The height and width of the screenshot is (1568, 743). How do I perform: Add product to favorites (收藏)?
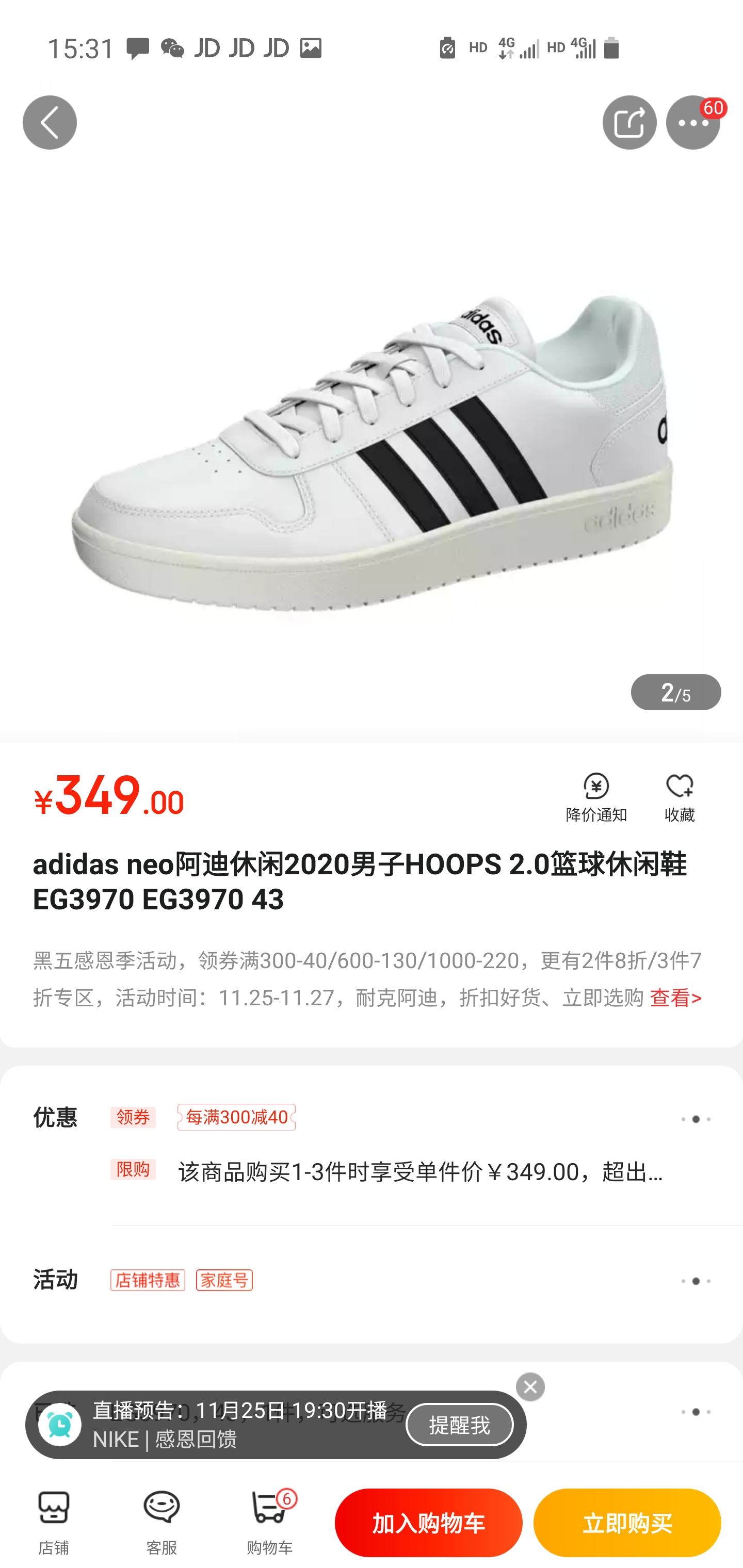(x=679, y=797)
